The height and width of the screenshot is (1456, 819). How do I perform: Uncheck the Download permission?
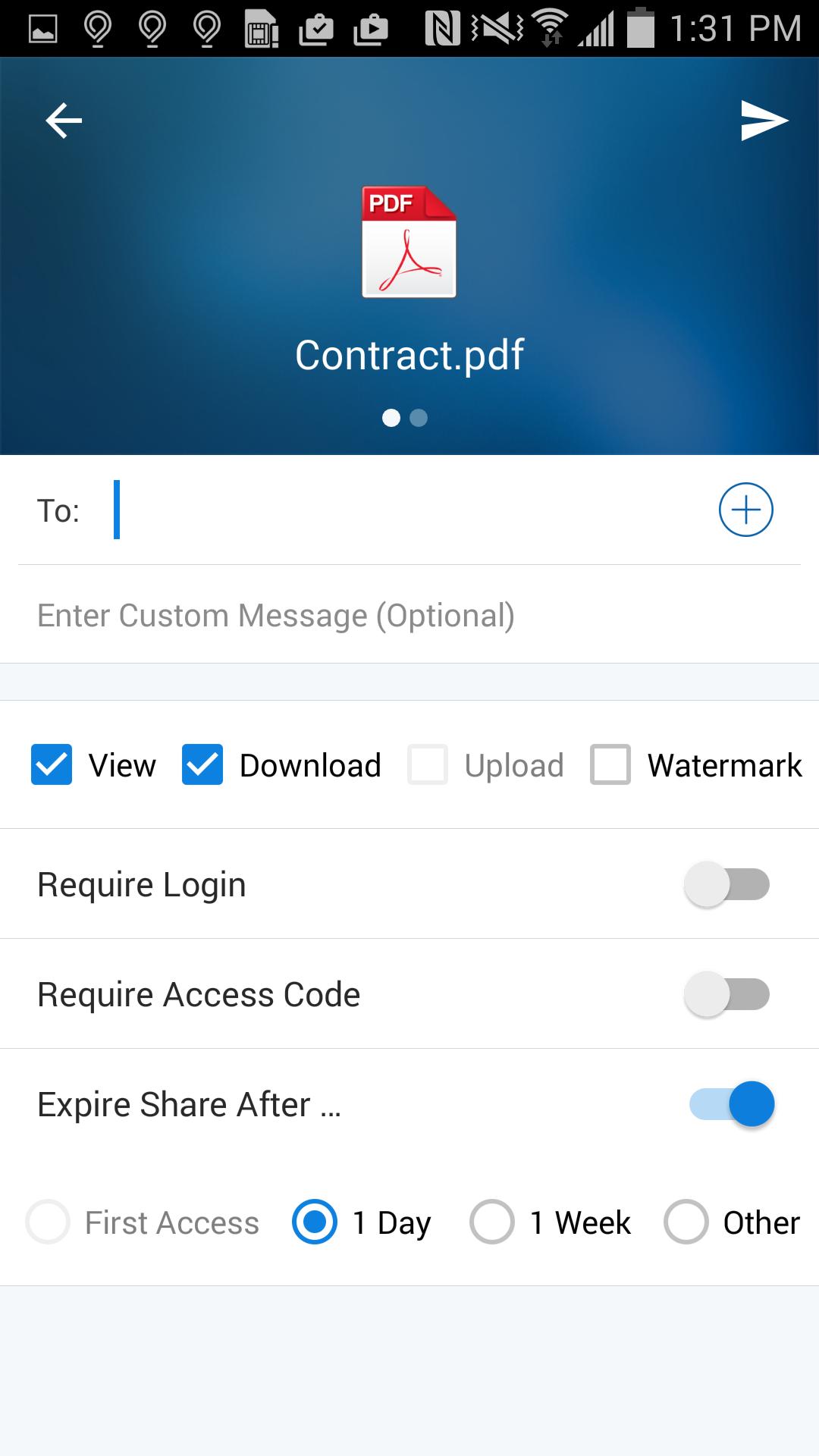point(202,765)
